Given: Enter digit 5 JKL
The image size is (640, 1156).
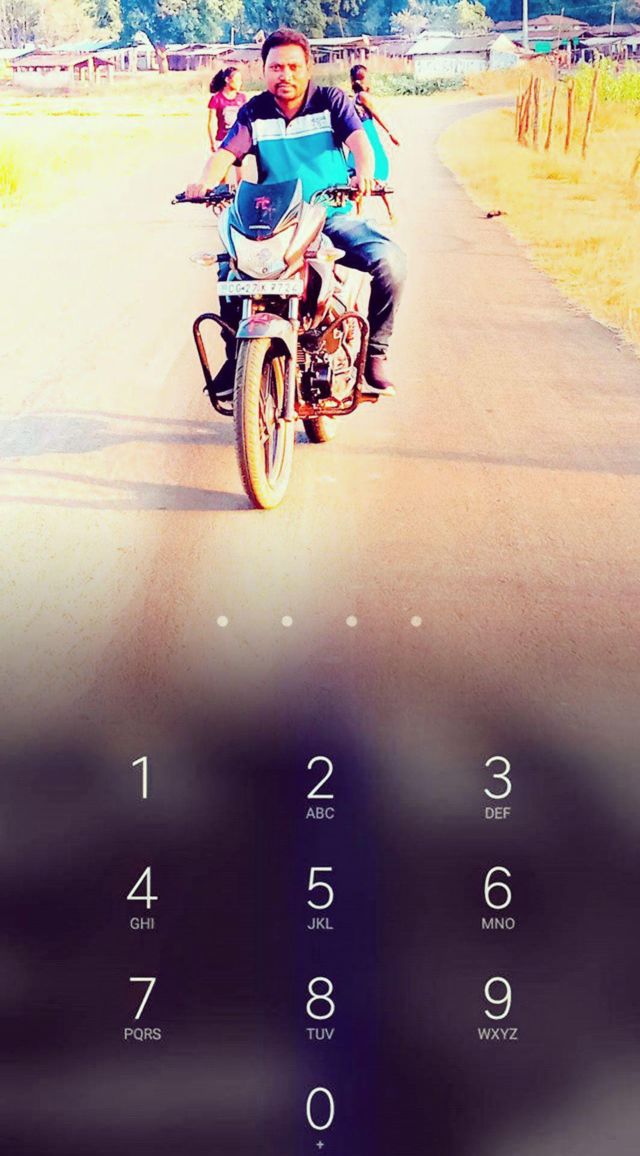Looking at the screenshot, I should (320, 897).
